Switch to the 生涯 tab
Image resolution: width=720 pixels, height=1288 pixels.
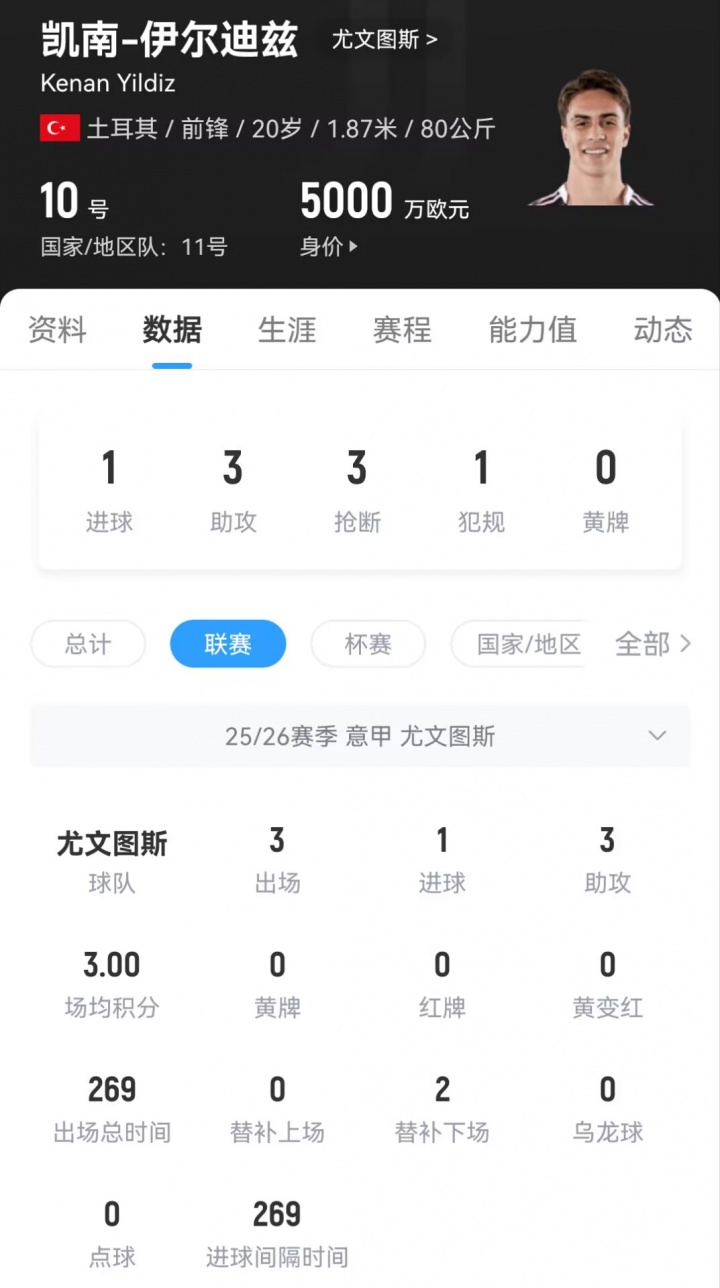point(287,330)
